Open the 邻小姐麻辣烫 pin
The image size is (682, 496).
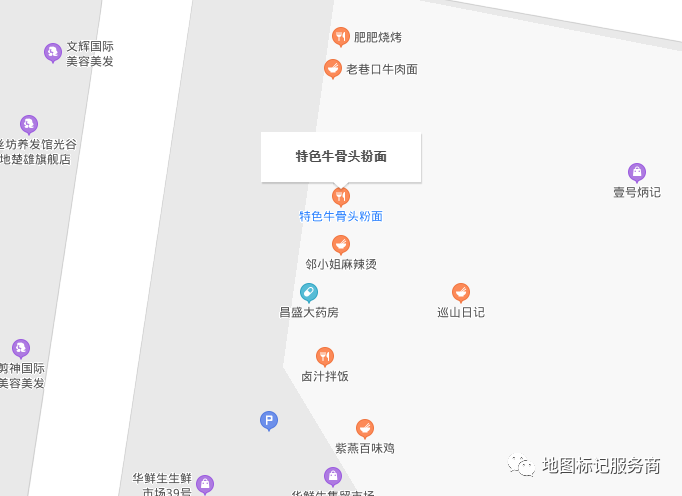pos(341,243)
